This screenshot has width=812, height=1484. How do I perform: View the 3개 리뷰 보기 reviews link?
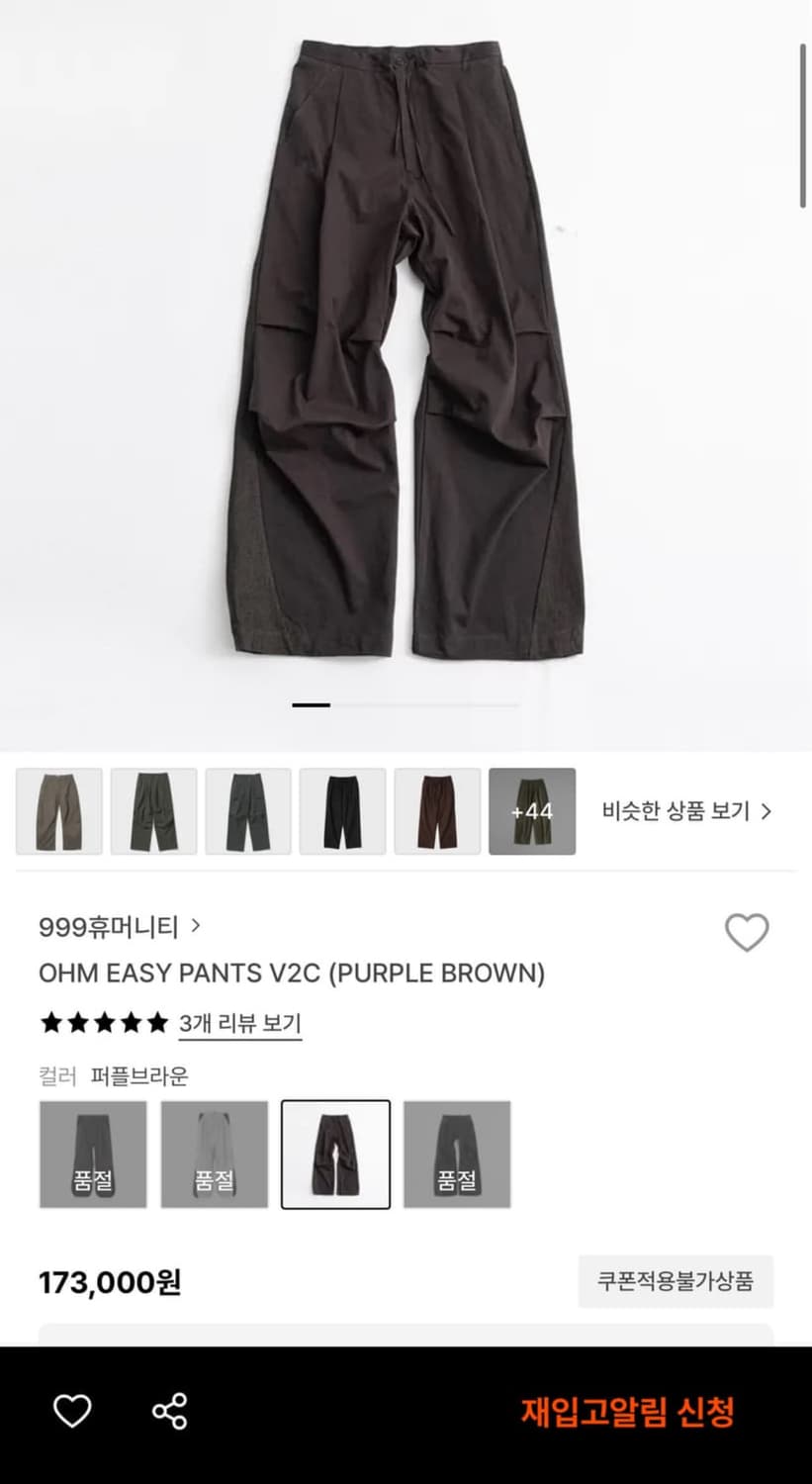pos(239,1023)
